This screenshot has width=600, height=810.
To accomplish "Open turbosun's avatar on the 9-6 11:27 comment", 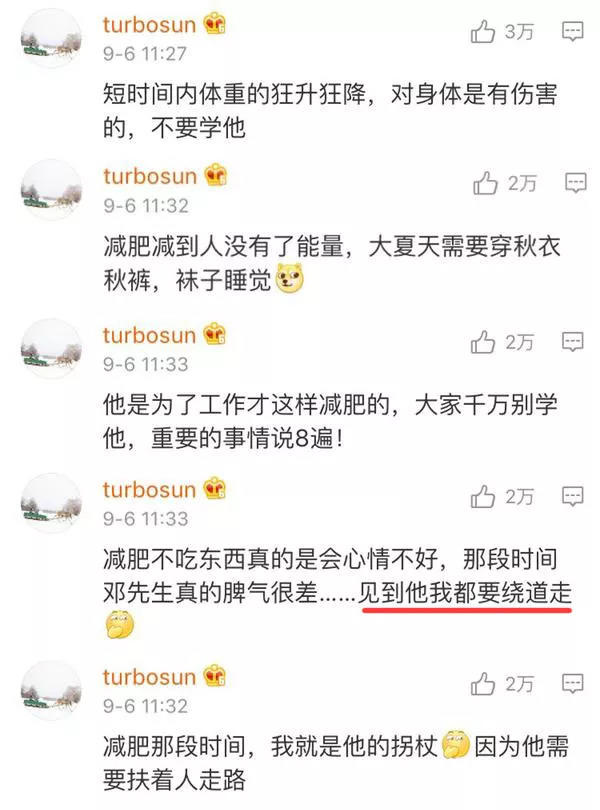I will [50, 38].
